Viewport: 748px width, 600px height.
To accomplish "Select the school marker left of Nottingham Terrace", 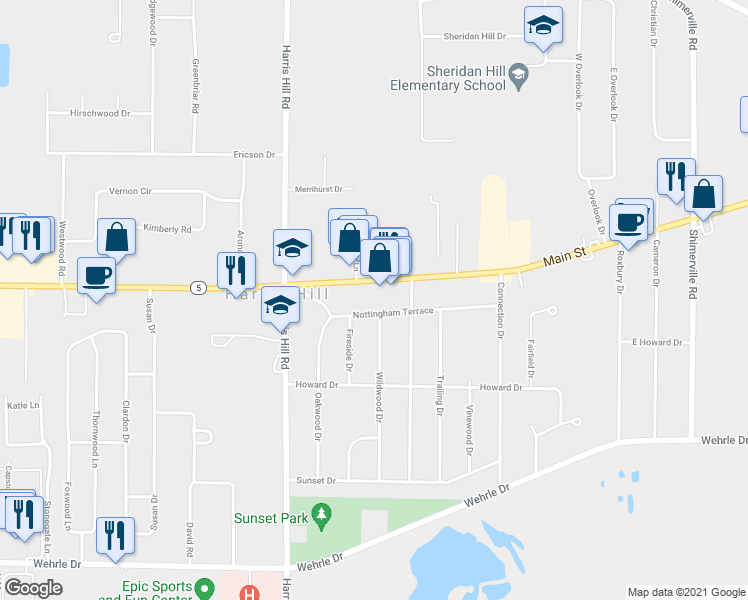I will tap(280, 308).
